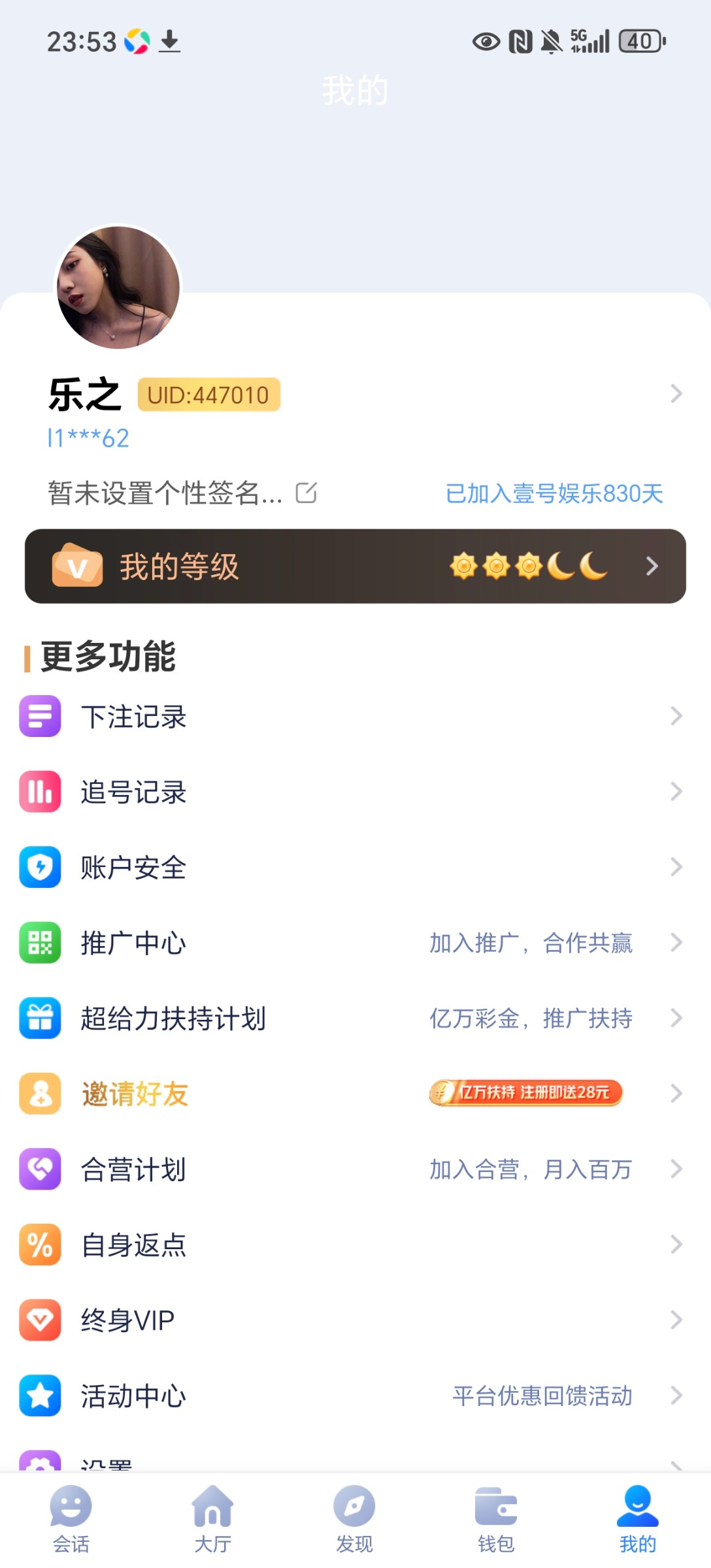Click the 邀请好友 orange person icon

40,1093
